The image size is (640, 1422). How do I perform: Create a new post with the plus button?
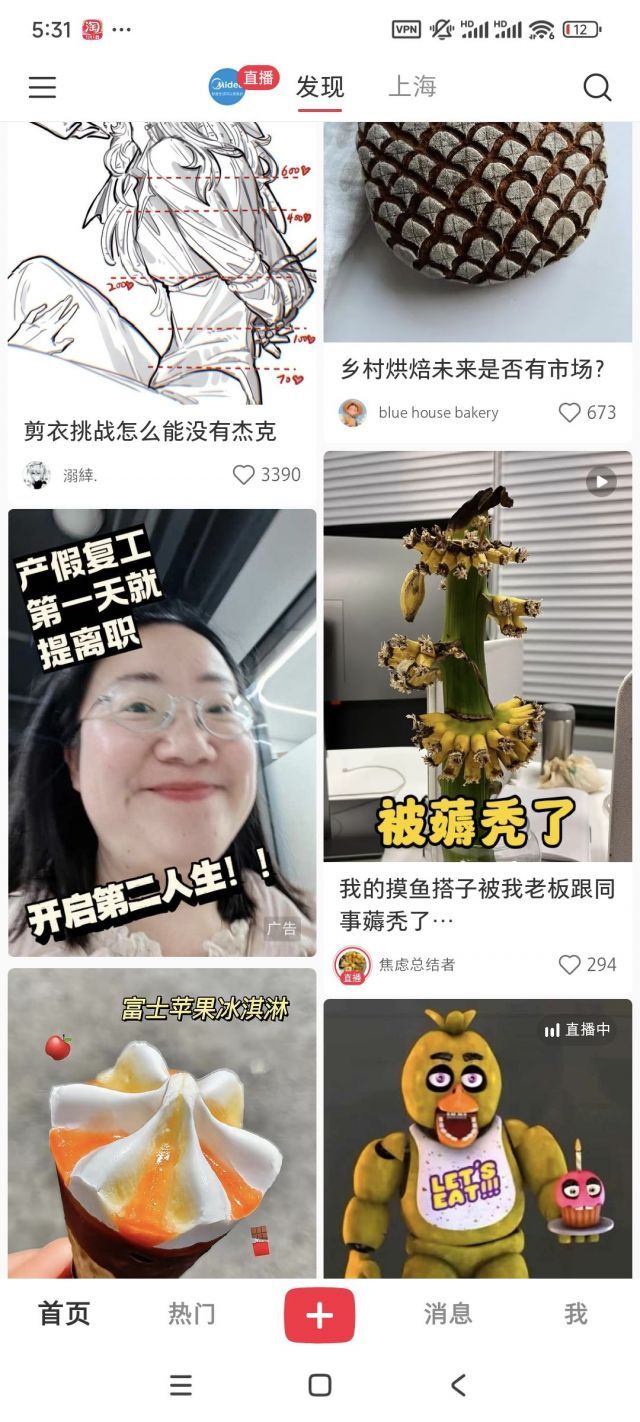319,1314
